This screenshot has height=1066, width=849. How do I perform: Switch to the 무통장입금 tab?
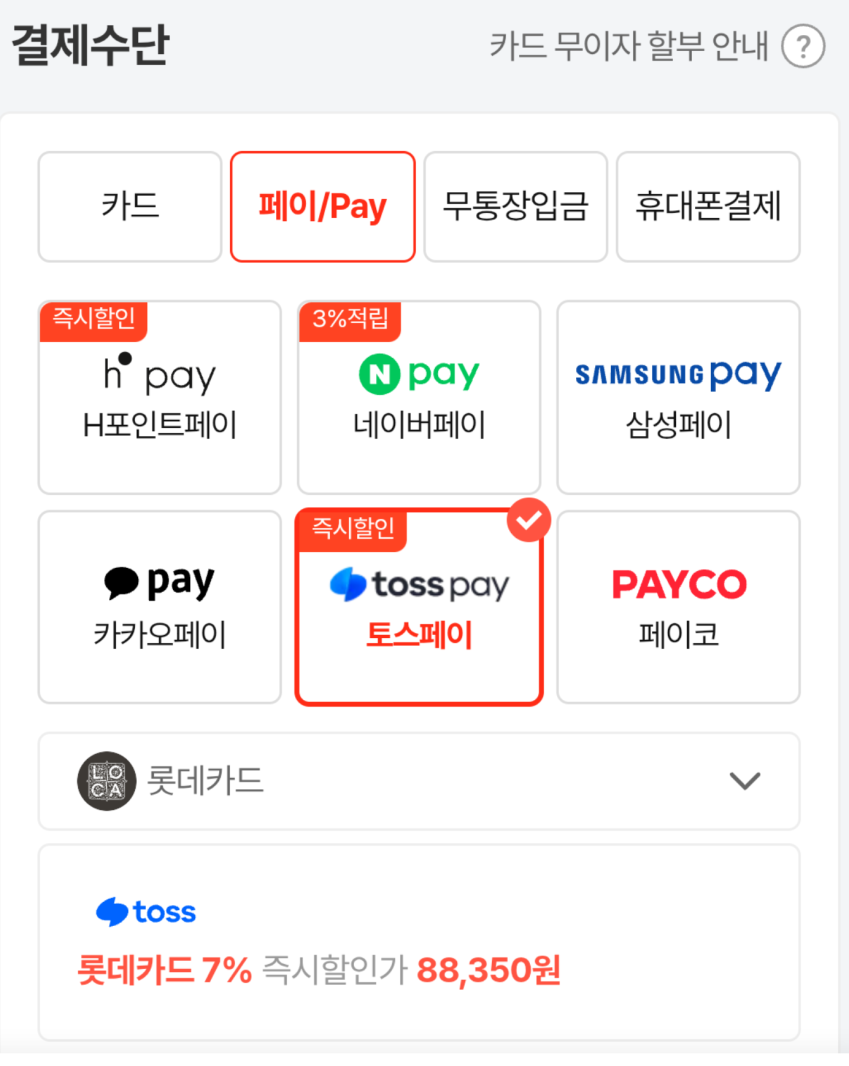coord(515,207)
